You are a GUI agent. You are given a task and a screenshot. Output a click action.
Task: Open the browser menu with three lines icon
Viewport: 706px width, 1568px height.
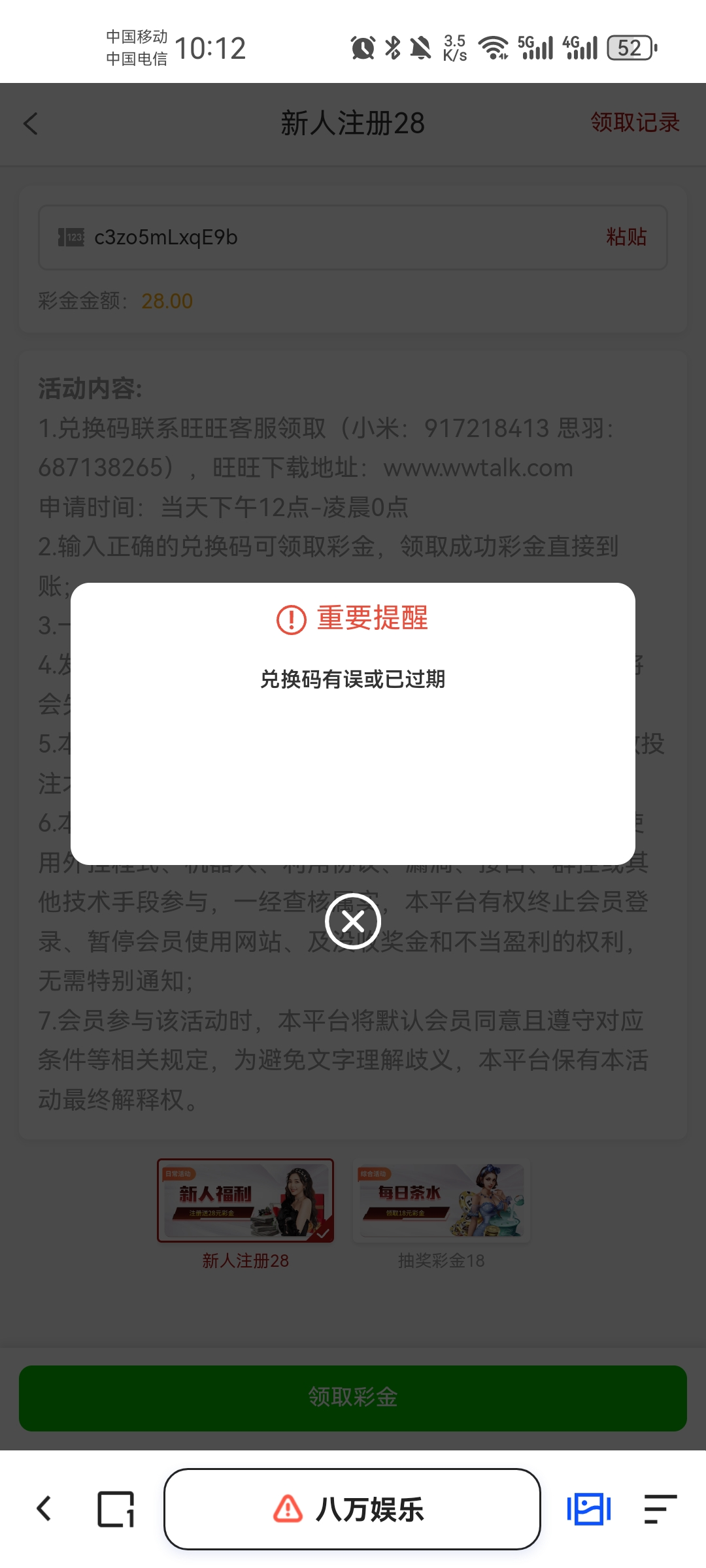click(660, 1510)
